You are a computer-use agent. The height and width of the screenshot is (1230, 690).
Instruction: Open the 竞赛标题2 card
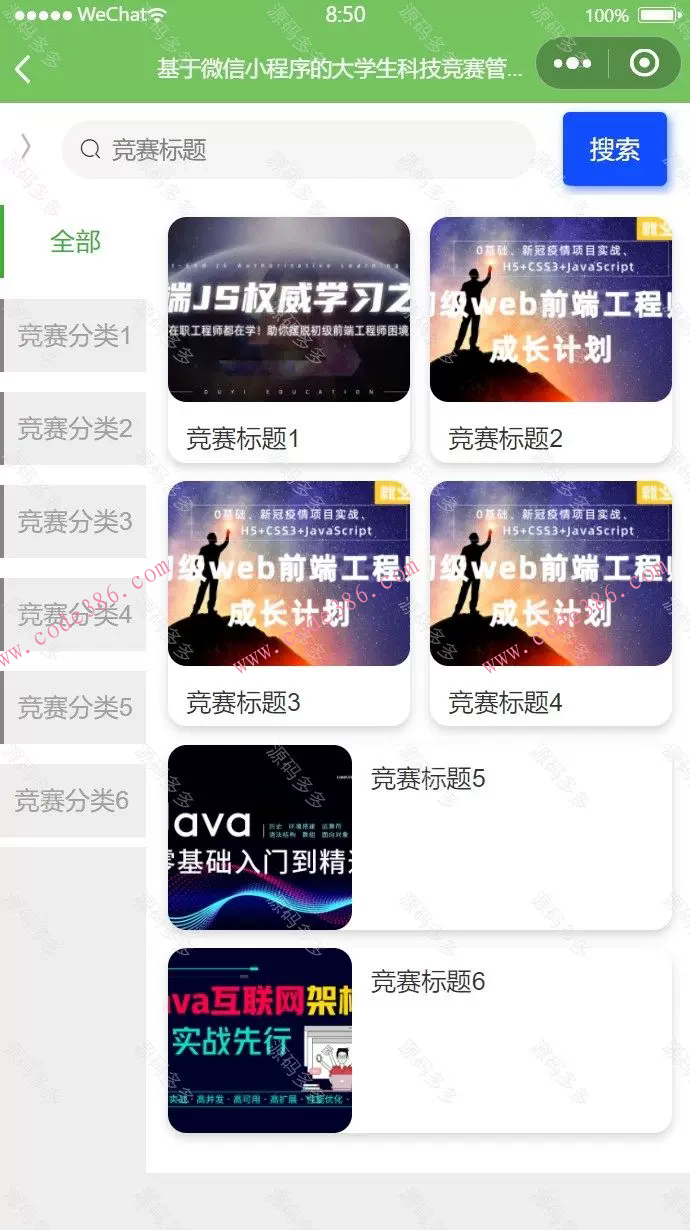pos(551,339)
